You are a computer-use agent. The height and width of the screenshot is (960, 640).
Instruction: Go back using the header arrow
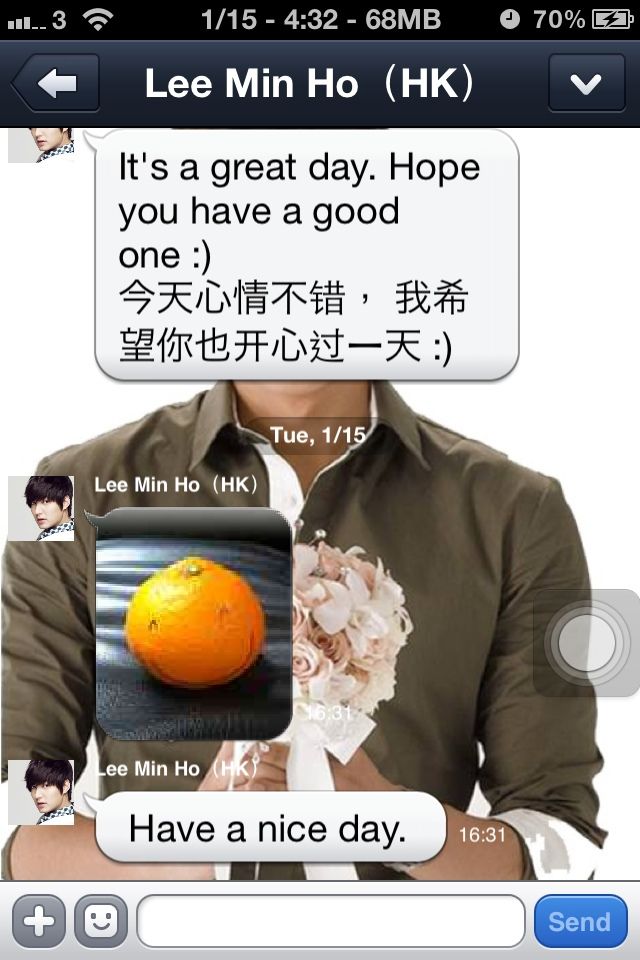(x=56, y=83)
